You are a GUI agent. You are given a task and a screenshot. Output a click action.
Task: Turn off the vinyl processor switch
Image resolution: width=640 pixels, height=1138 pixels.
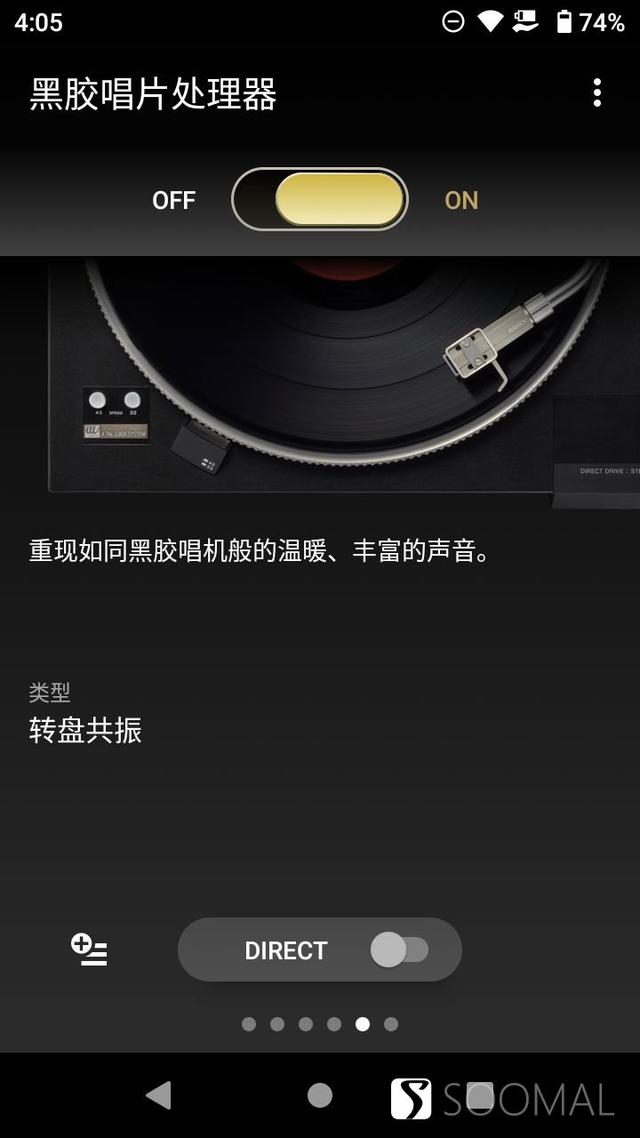(x=320, y=199)
